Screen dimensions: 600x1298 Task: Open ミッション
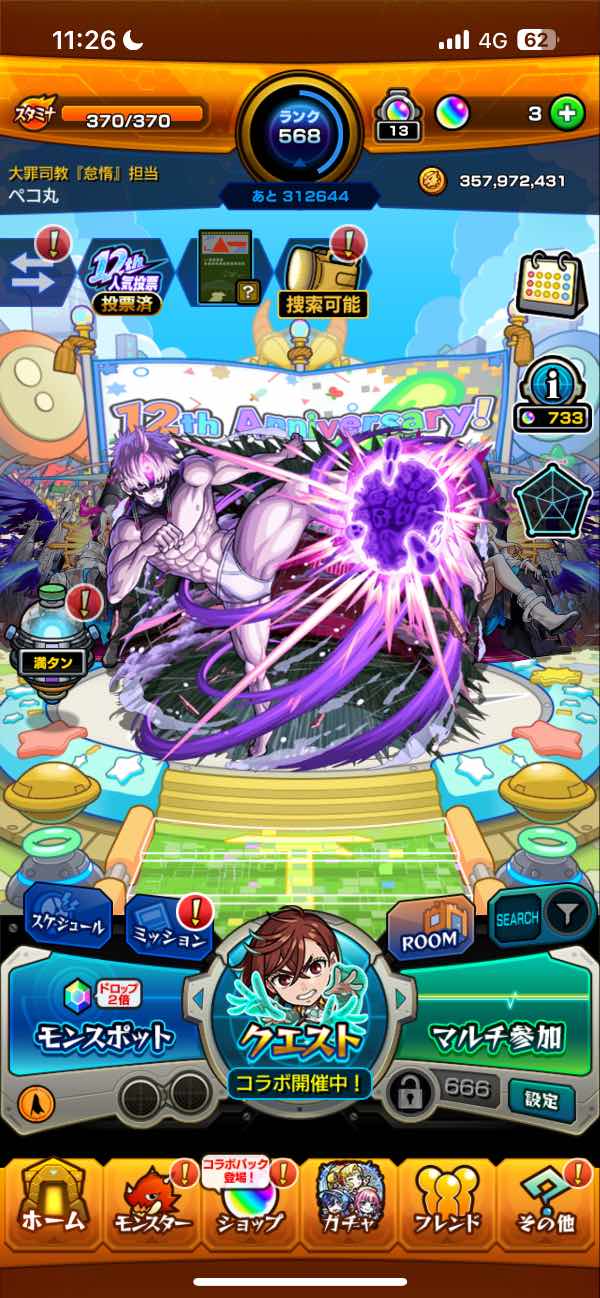pos(170,926)
